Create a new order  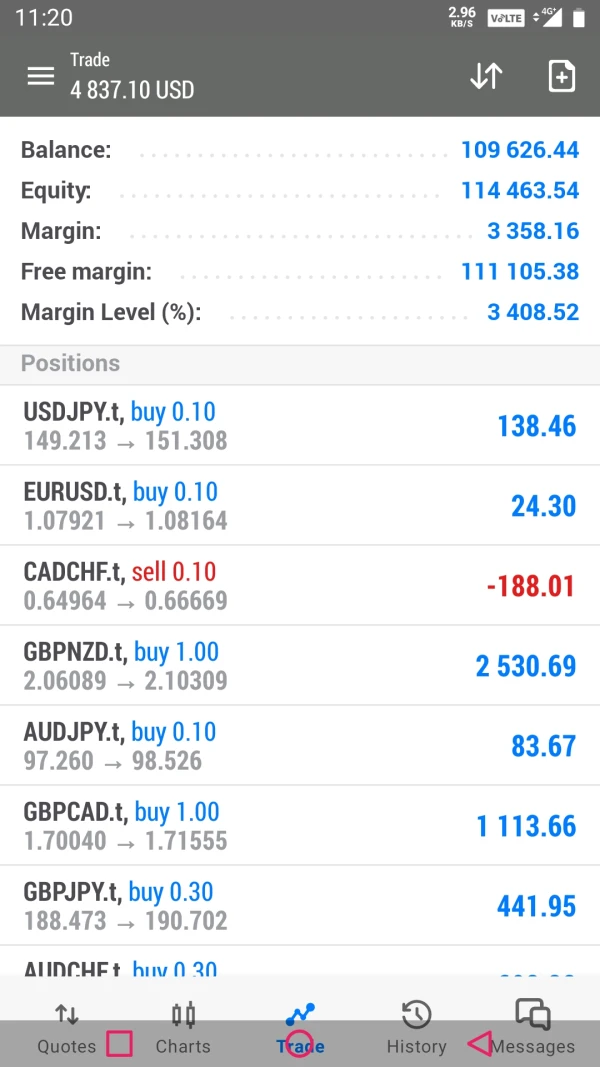click(x=561, y=77)
